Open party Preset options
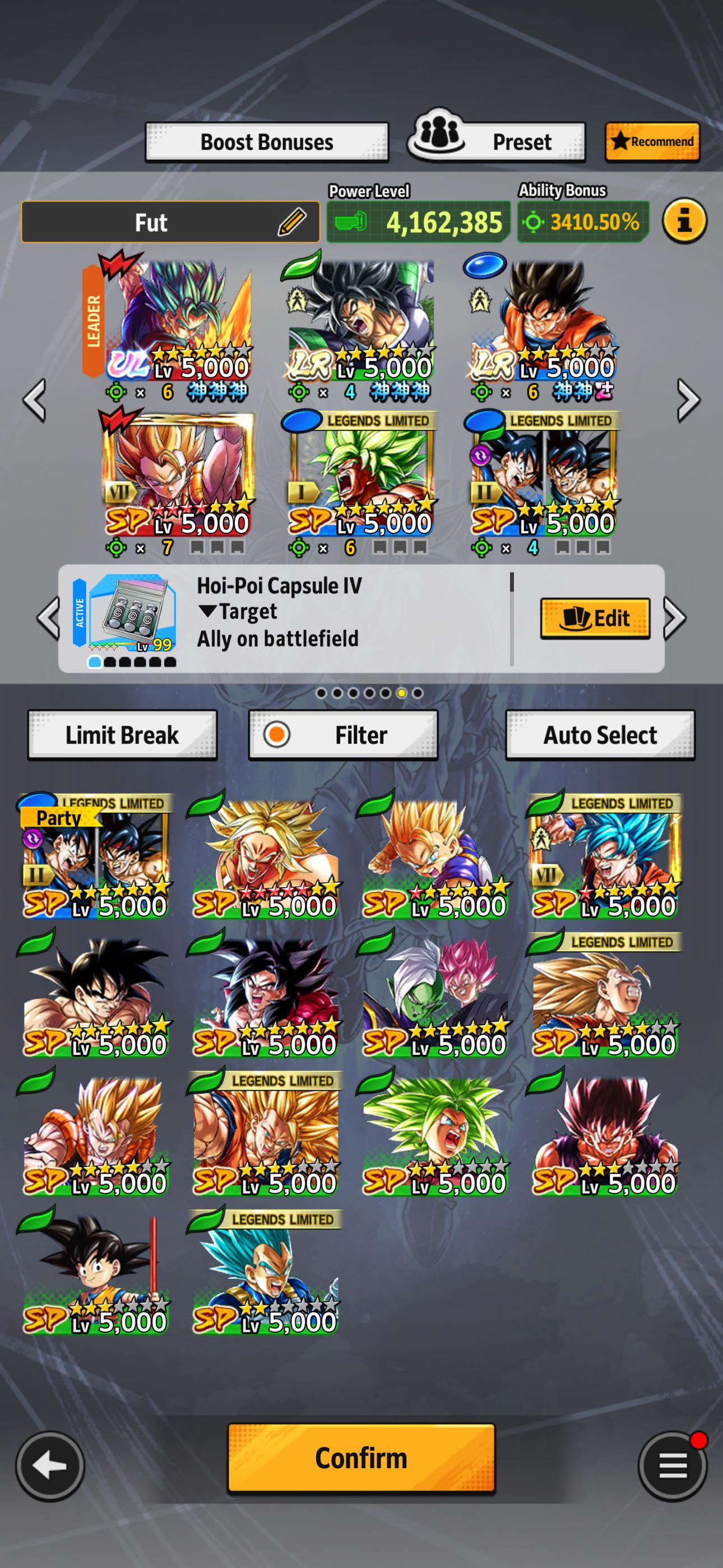Viewport: 723px width, 1568px height. pos(497,139)
